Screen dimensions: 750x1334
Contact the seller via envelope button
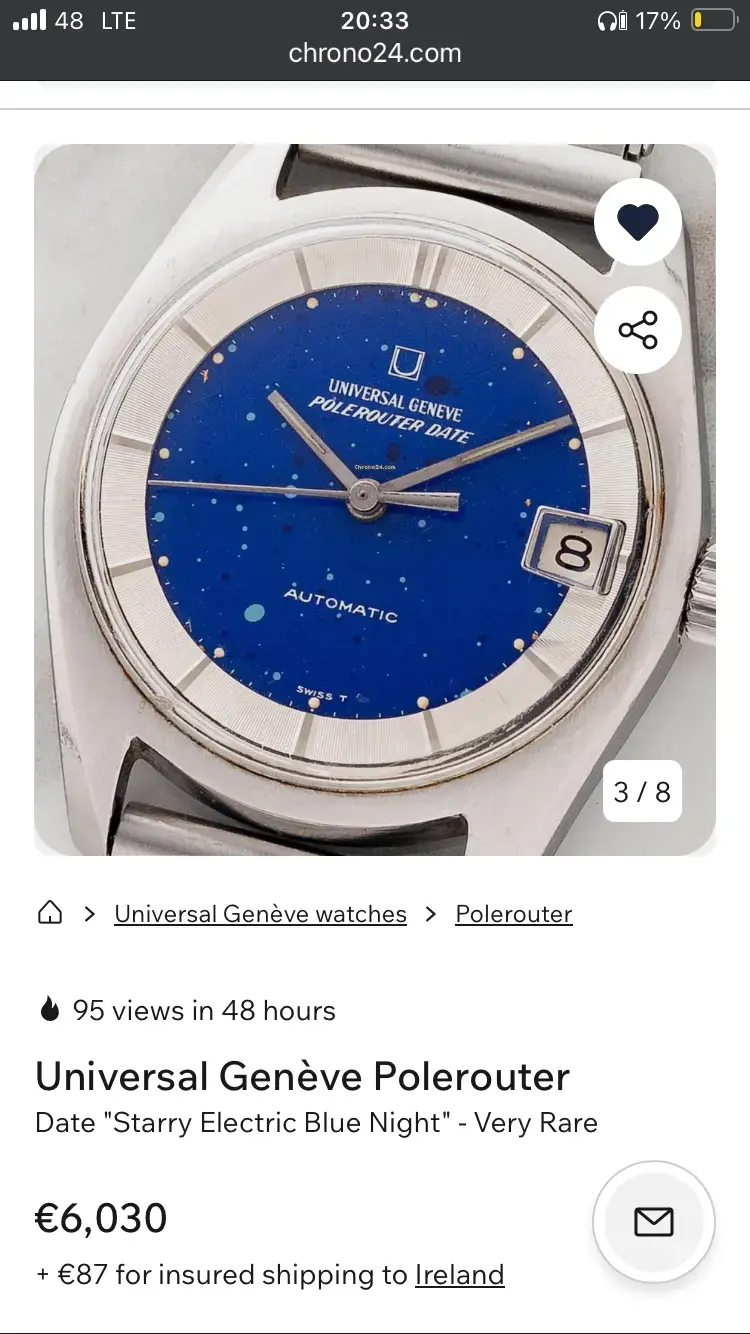coord(654,1221)
